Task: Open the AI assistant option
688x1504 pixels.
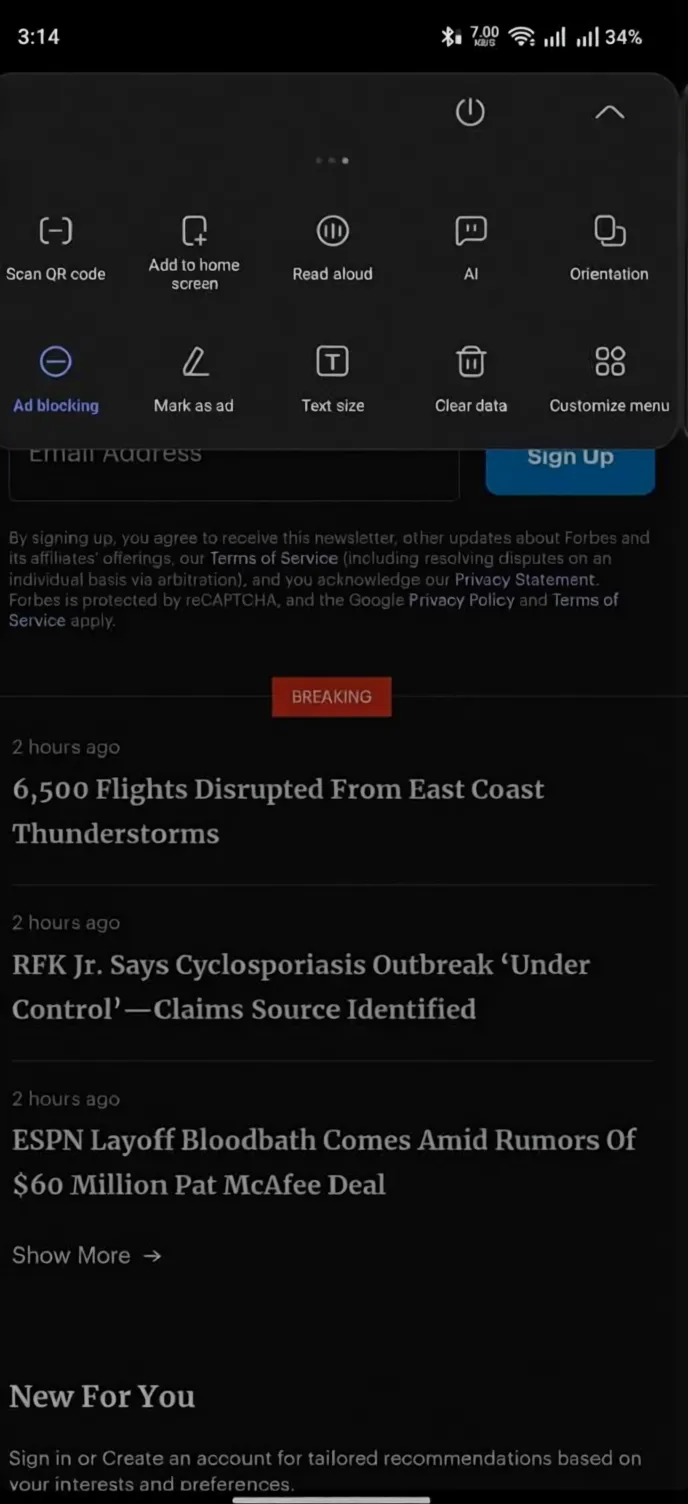Action: (471, 248)
